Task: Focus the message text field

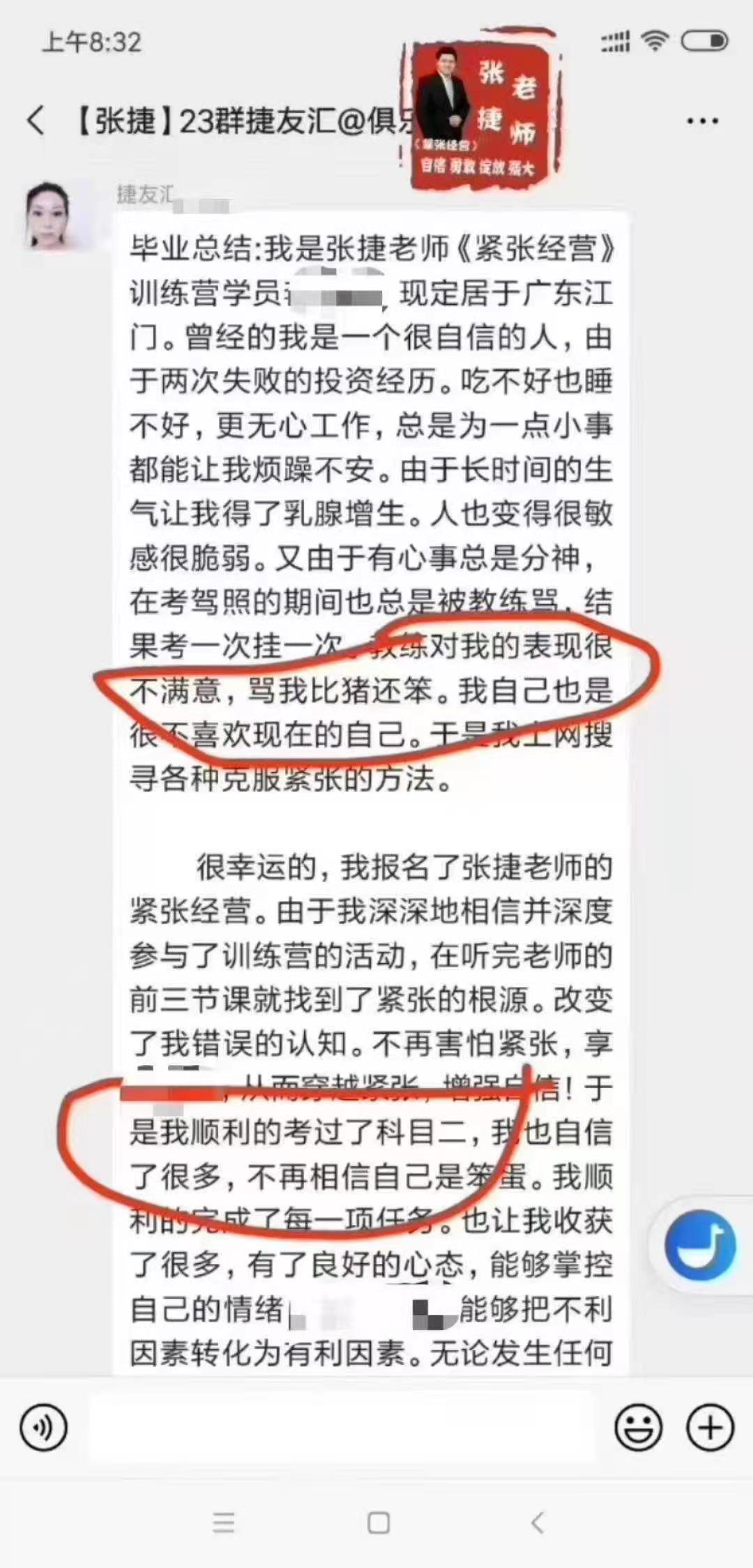Action: tap(342, 1427)
